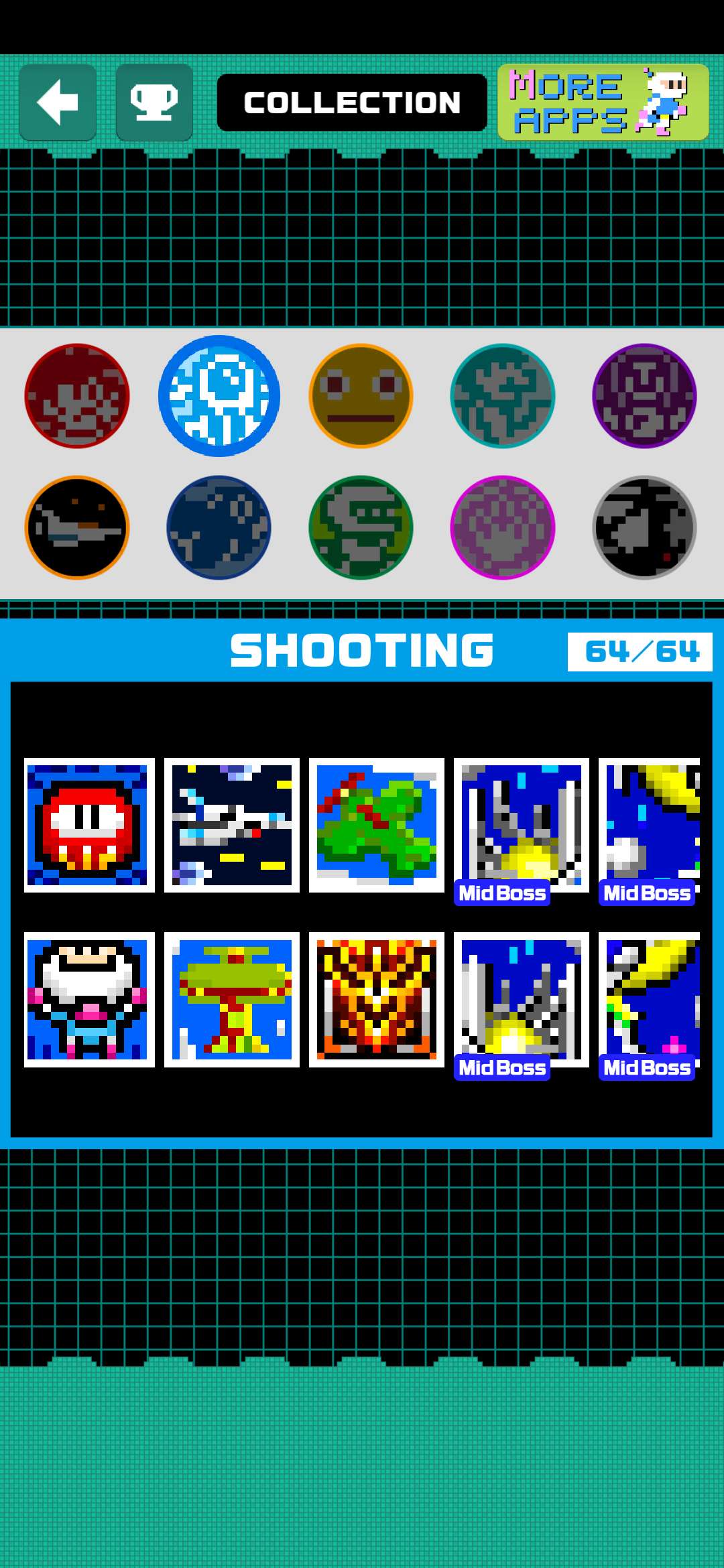Viewport: 724px width, 1568px height.
Task: Open the fiery red and yellow tile
Action: [377, 999]
